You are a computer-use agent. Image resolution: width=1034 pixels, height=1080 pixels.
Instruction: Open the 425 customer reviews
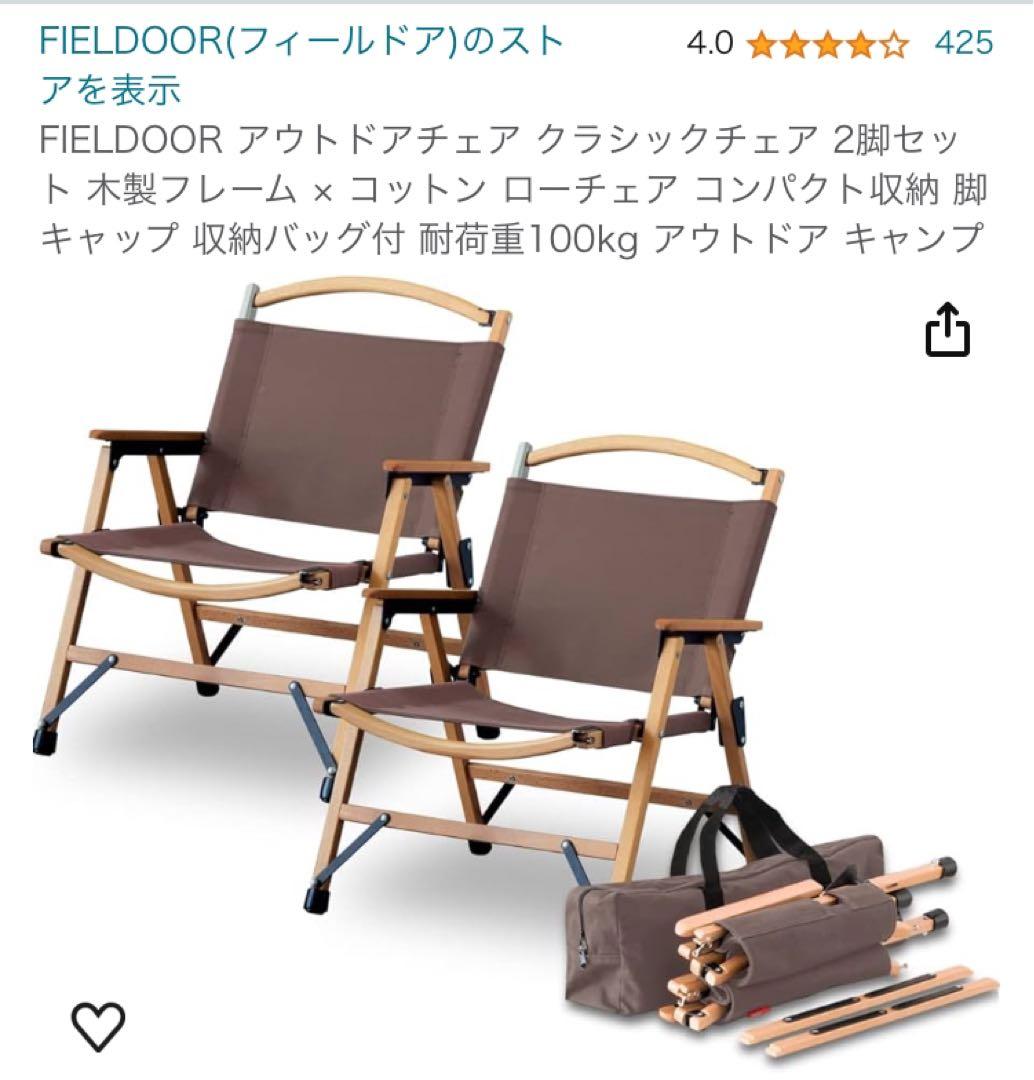coord(962,43)
